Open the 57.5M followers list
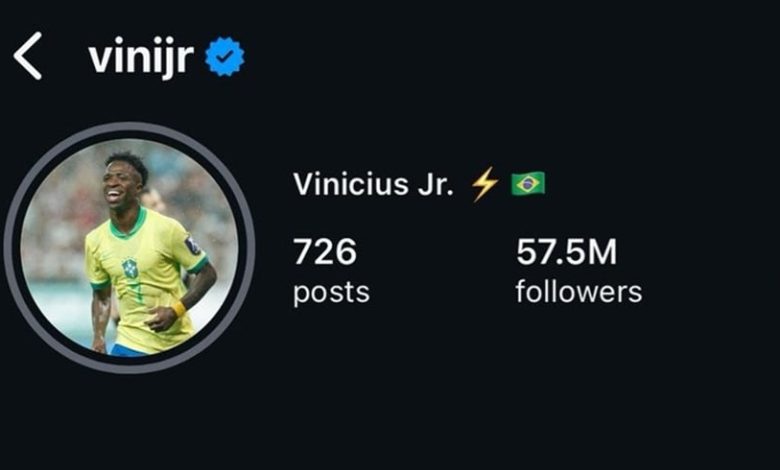780x470 pixels. point(578,270)
